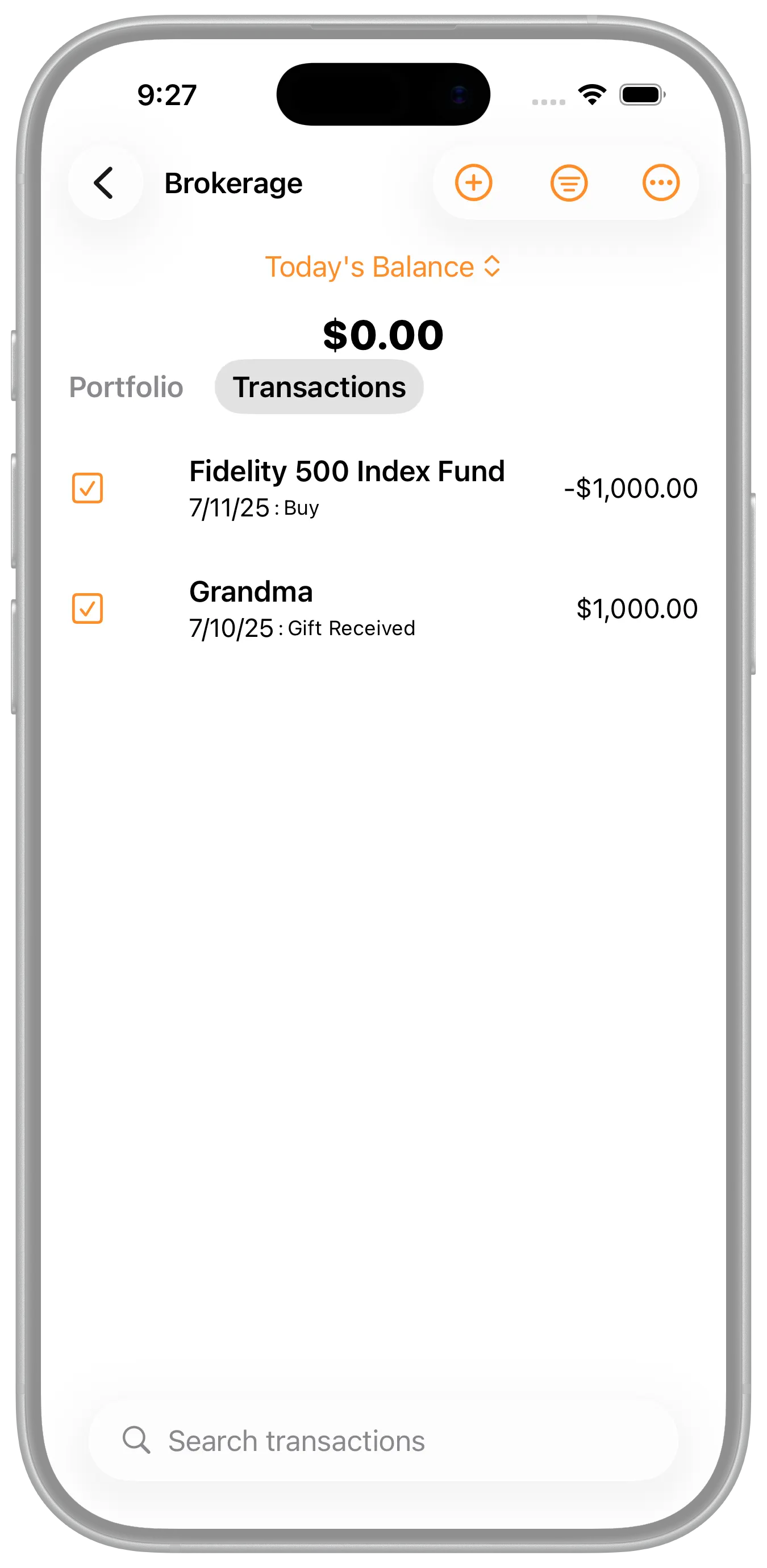Add a new transaction with plus icon
The width and height of the screenshot is (767, 1568).
(x=474, y=182)
